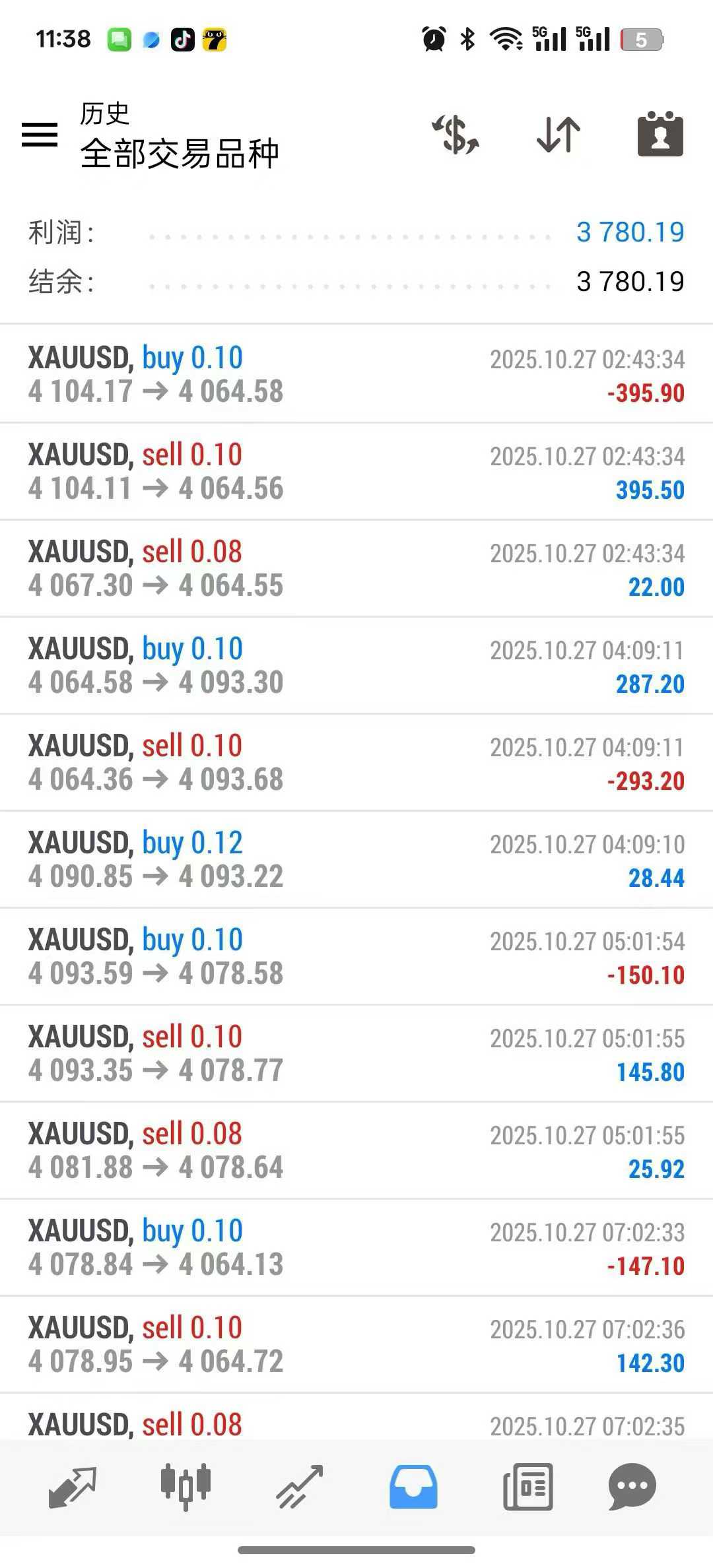The width and height of the screenshot is (713, 1568).
Task: Select the XAUUSD buy 0.10 trade showing -395.90
Action: coord(356,374)
